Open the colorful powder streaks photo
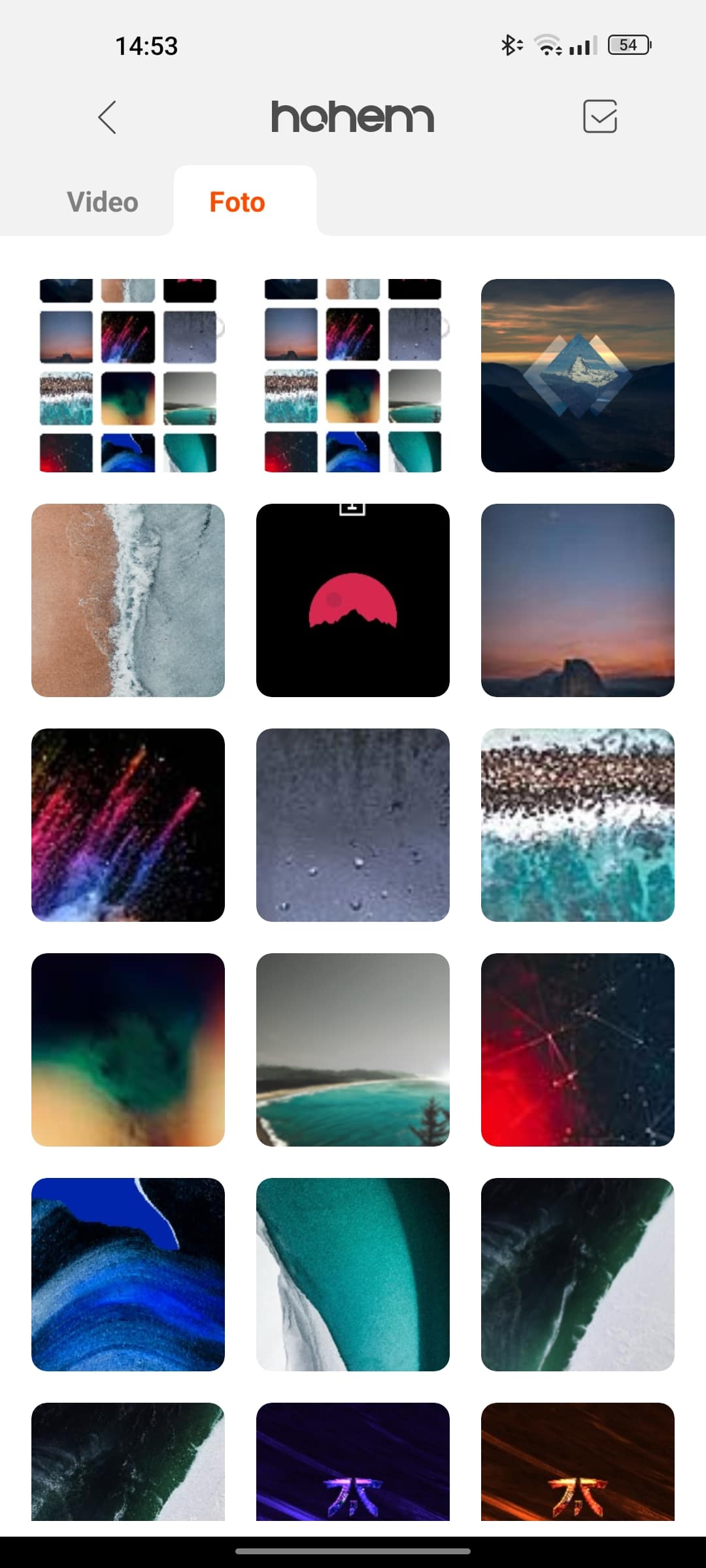 coord(128,825)
